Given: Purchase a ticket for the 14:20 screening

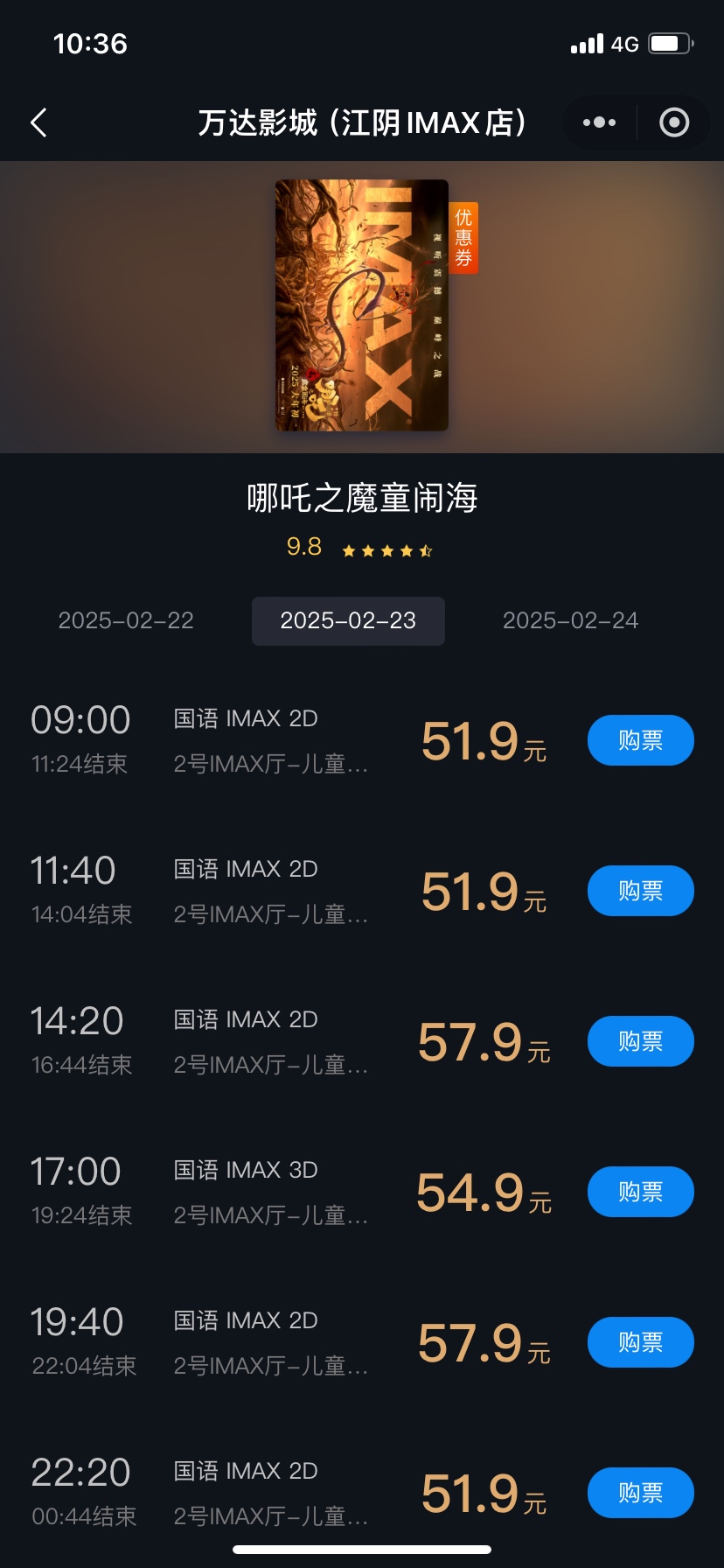Looking at the screenshot, I should tap(640, 1041).
